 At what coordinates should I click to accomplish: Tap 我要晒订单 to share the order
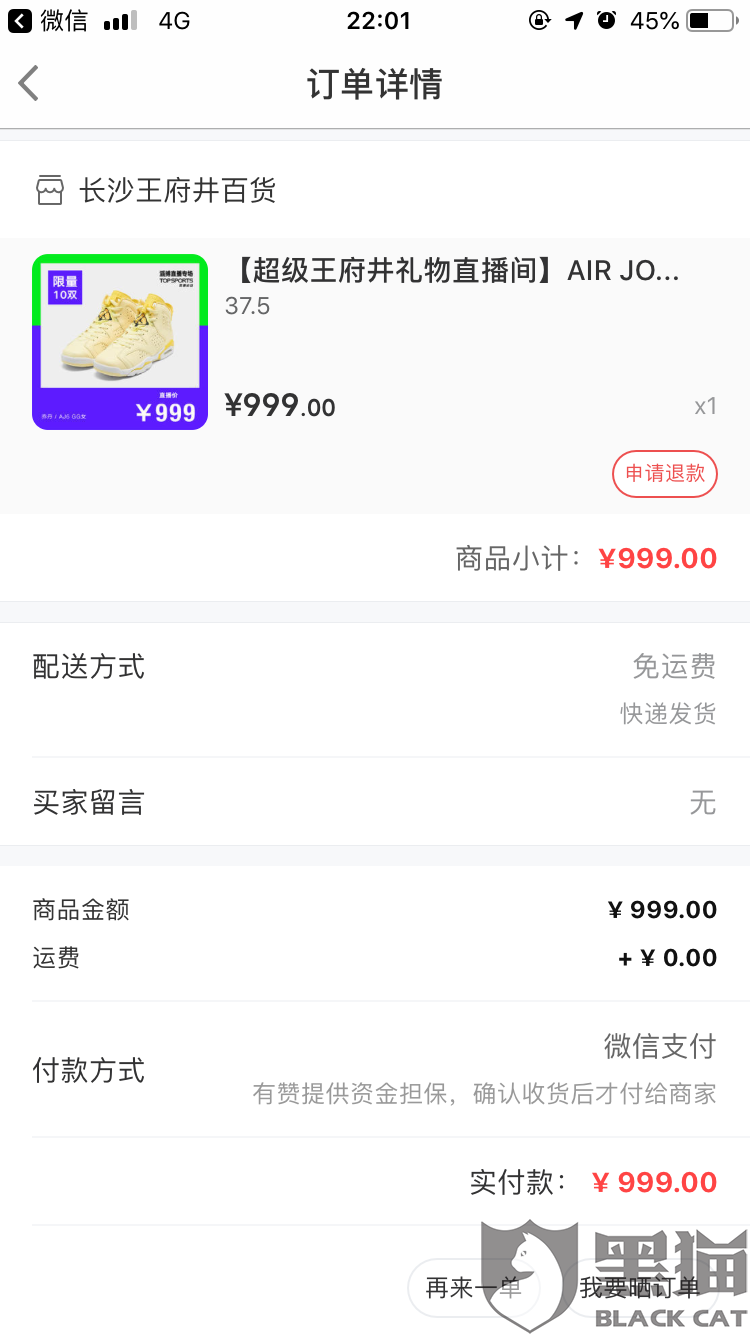pyautogui.click(x=640, y=1288)
